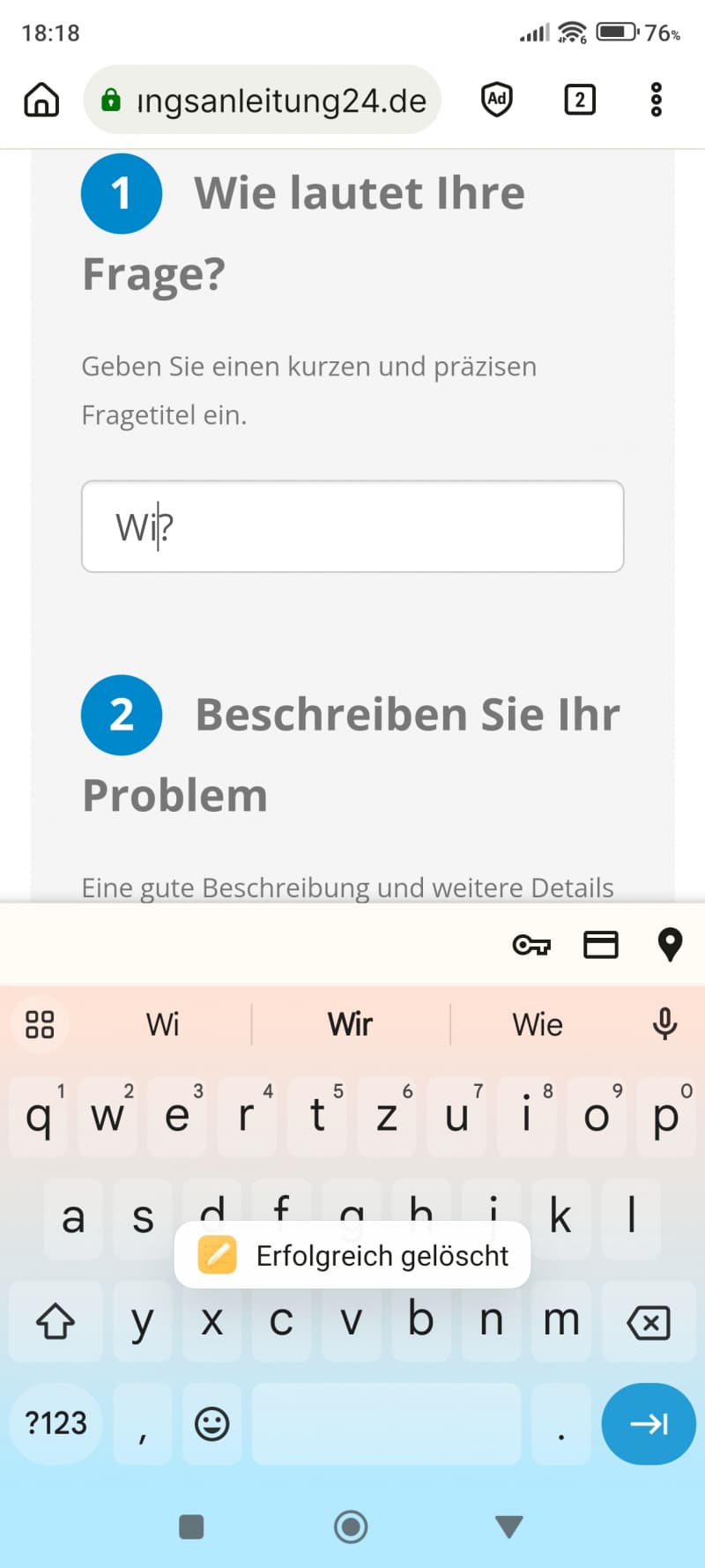Open saved passwords key icon
This screenshot has width=705, height=1568.
point(531,945)
